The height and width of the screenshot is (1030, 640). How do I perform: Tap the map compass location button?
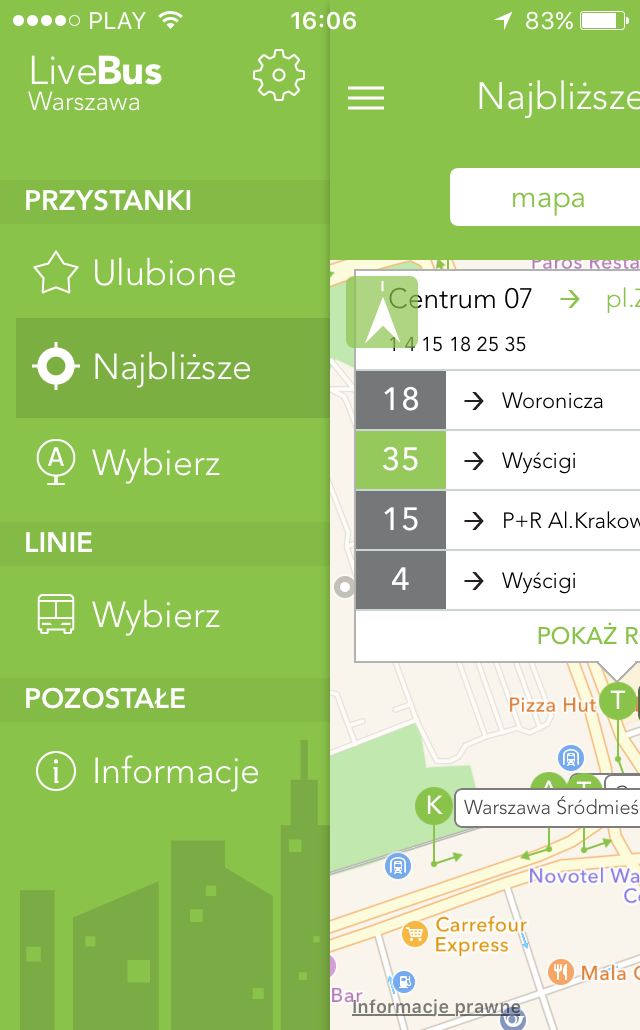[382, 312]
